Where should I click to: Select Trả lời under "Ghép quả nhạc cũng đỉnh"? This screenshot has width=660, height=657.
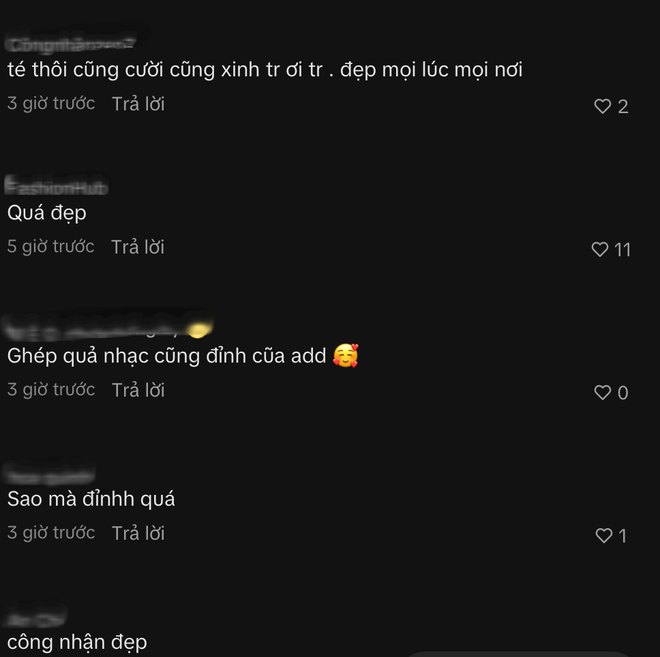point(138,390)
